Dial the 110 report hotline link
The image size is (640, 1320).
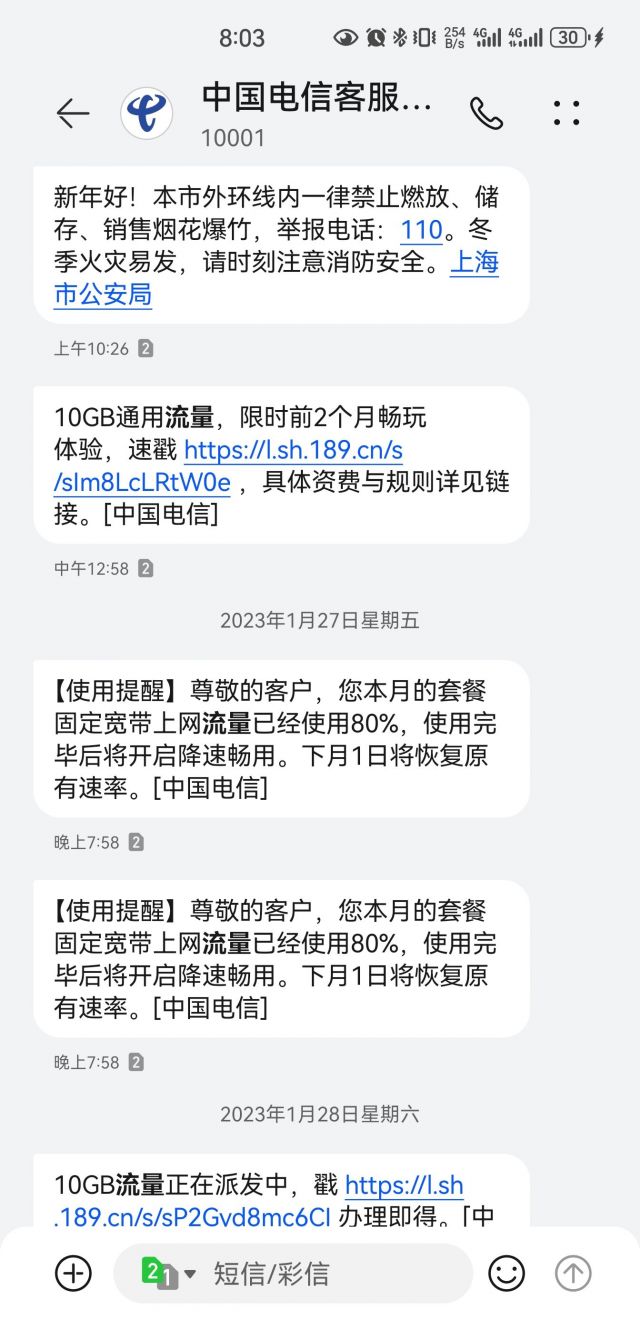tap(421, 230)
